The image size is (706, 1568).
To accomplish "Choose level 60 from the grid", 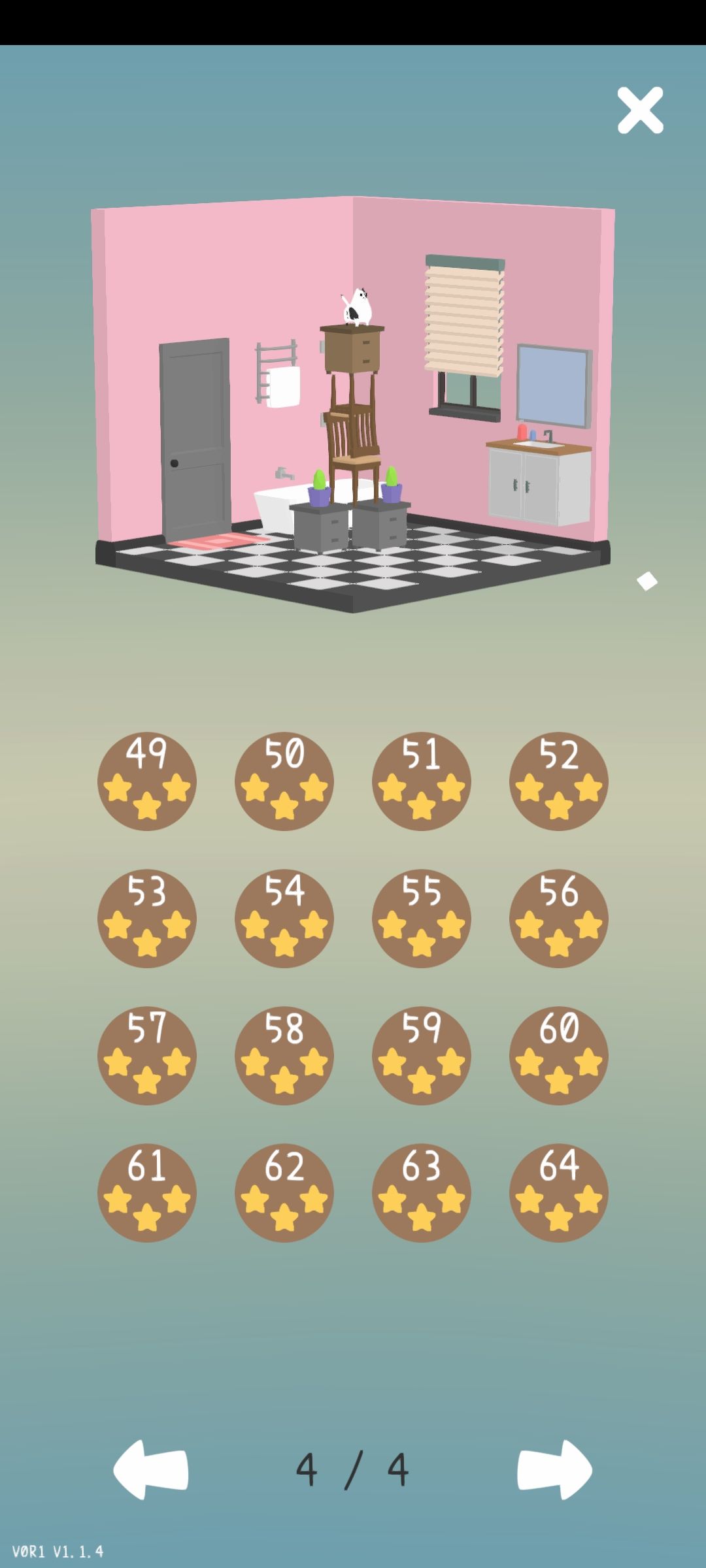I will (x=559, y=1053).
